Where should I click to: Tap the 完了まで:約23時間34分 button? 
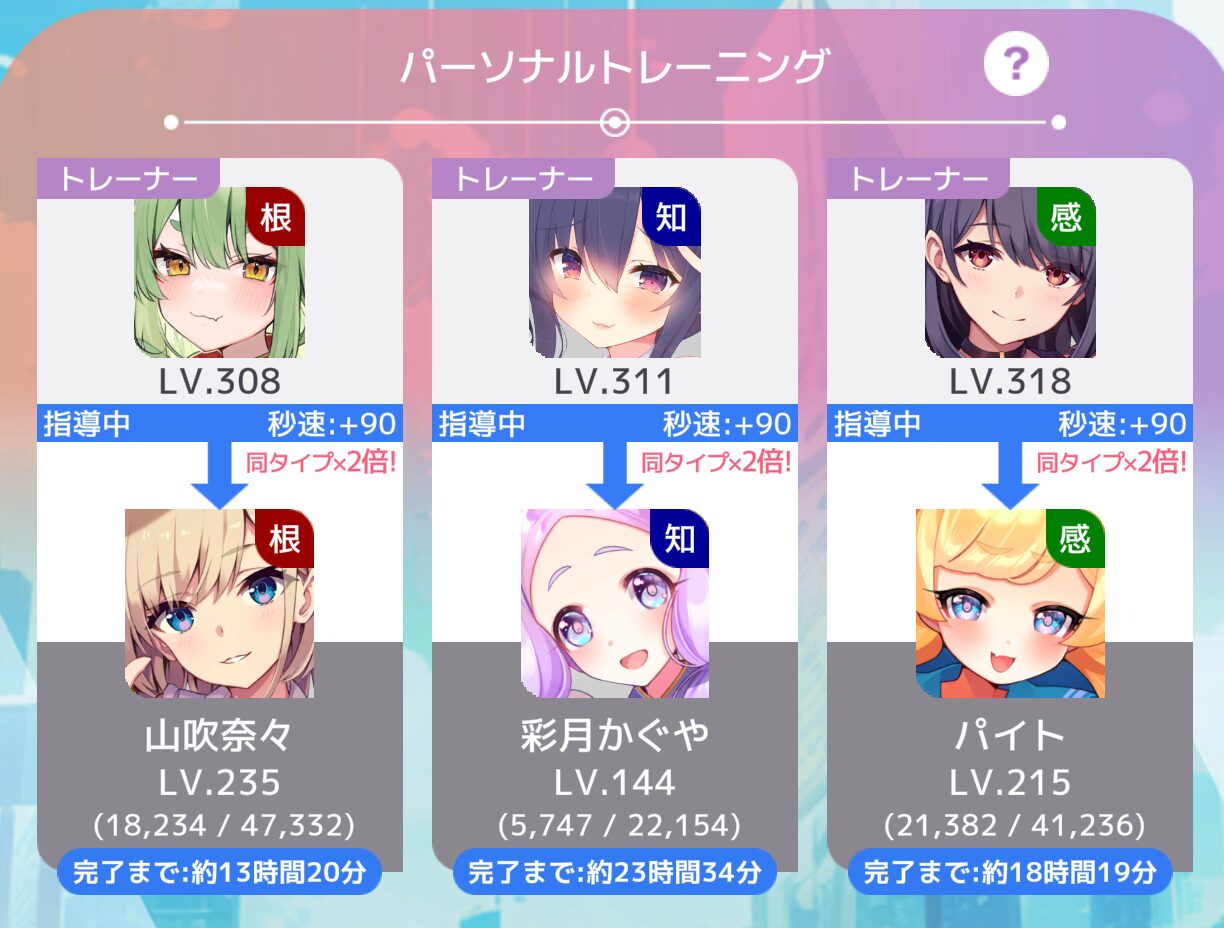[x=615, y=872]
